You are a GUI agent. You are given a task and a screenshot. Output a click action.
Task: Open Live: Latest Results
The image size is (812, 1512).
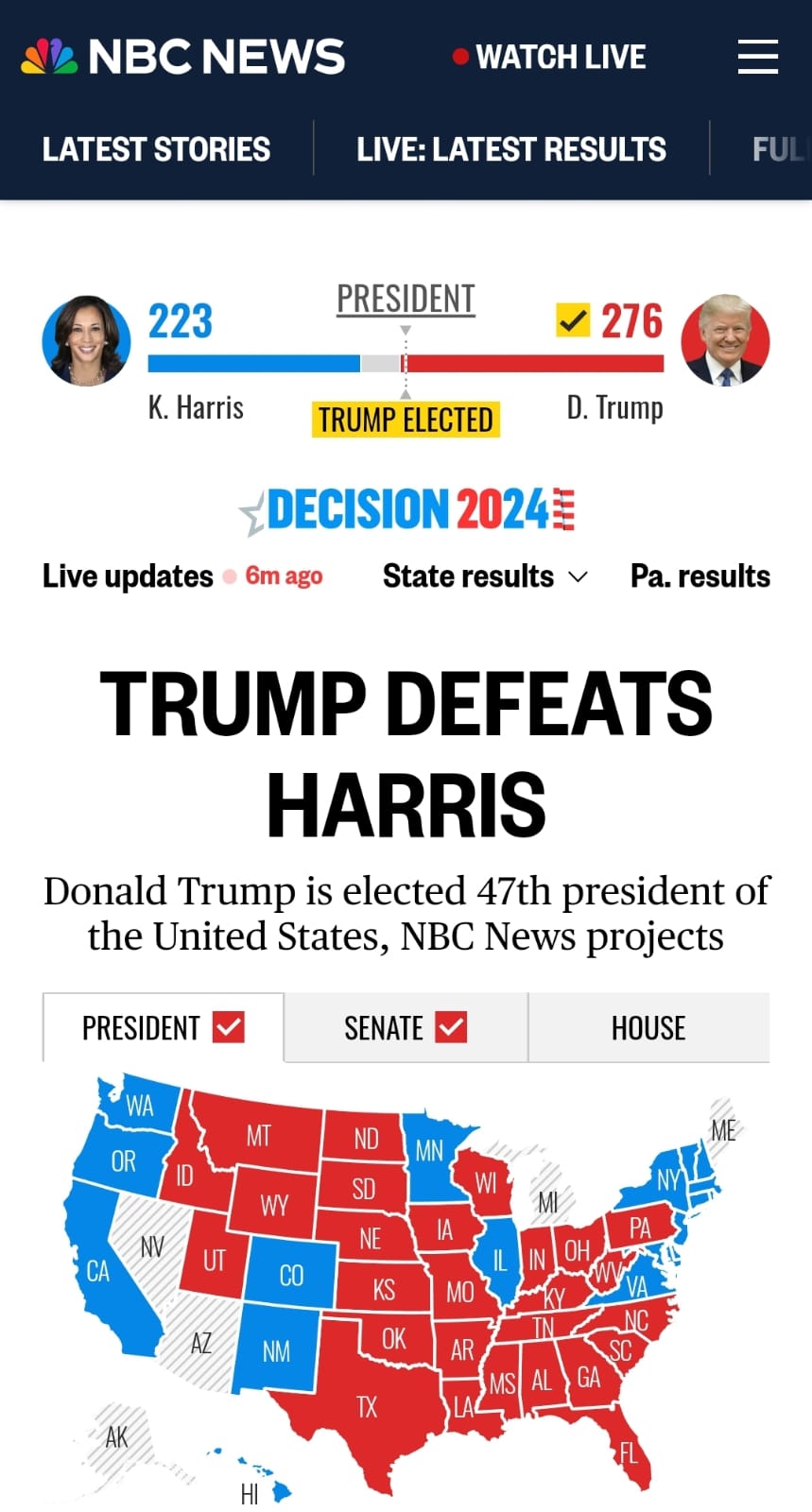click(x=510, y=149)
